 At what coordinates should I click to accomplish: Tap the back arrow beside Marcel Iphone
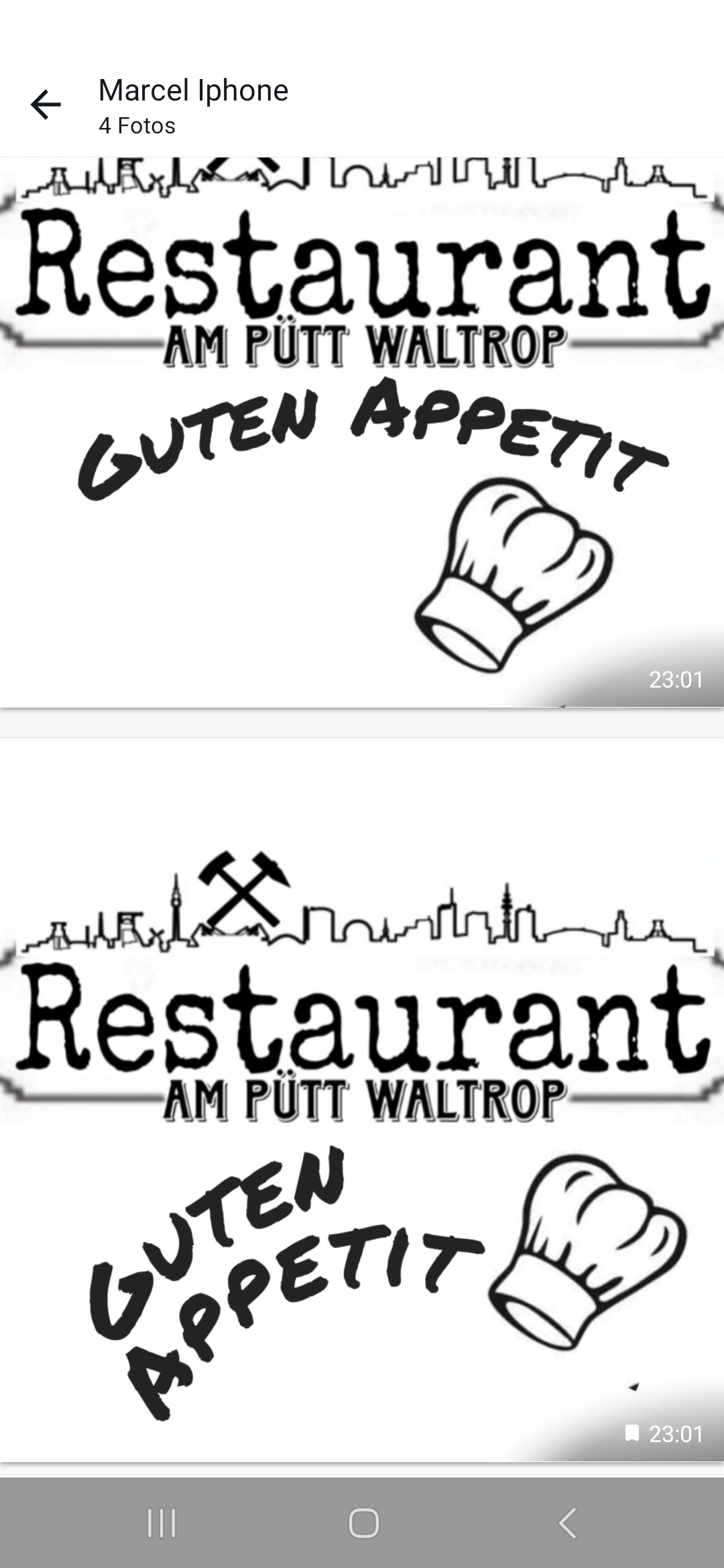46,105
